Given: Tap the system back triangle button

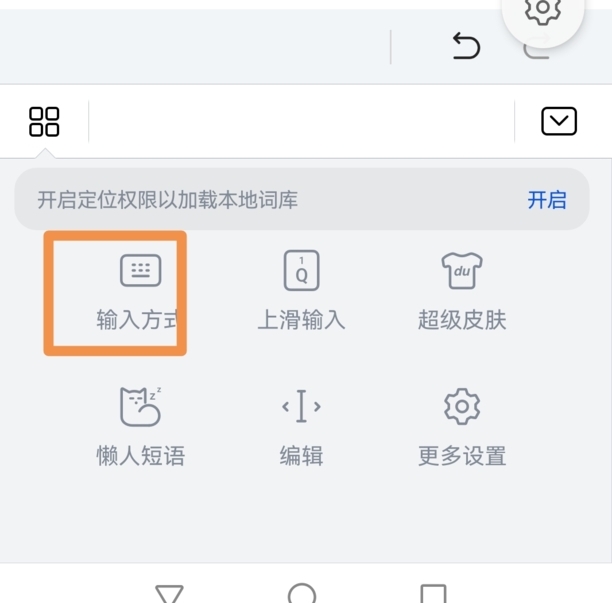Looking at the screenshot, I should (169, 594).
